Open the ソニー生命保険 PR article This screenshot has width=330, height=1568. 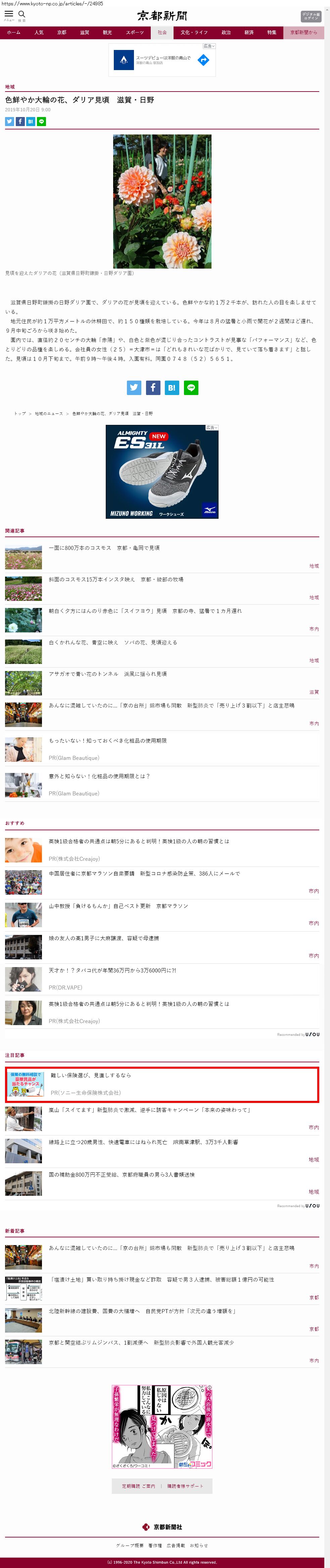pyautogui.click(x=91, y=1075)
